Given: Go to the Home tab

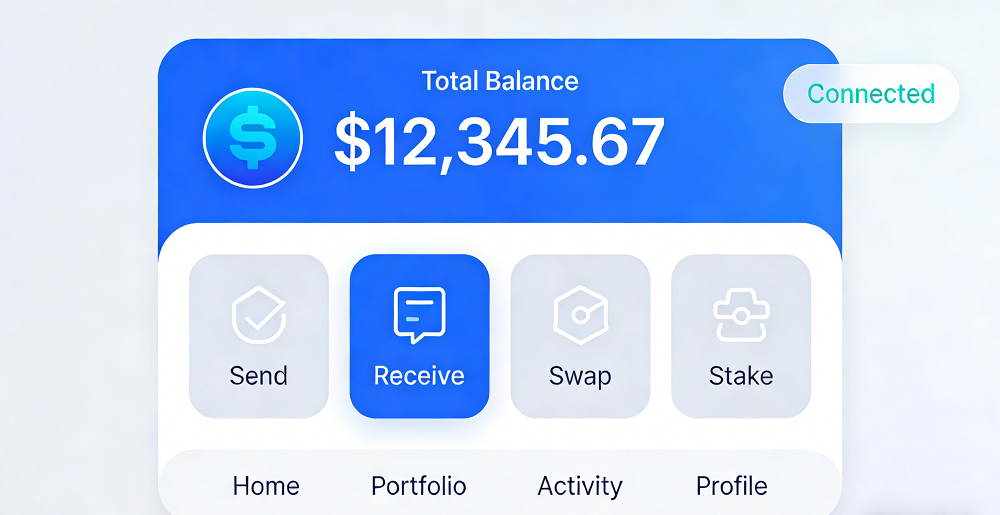Looking at the screenshot, I should [266, 487].
